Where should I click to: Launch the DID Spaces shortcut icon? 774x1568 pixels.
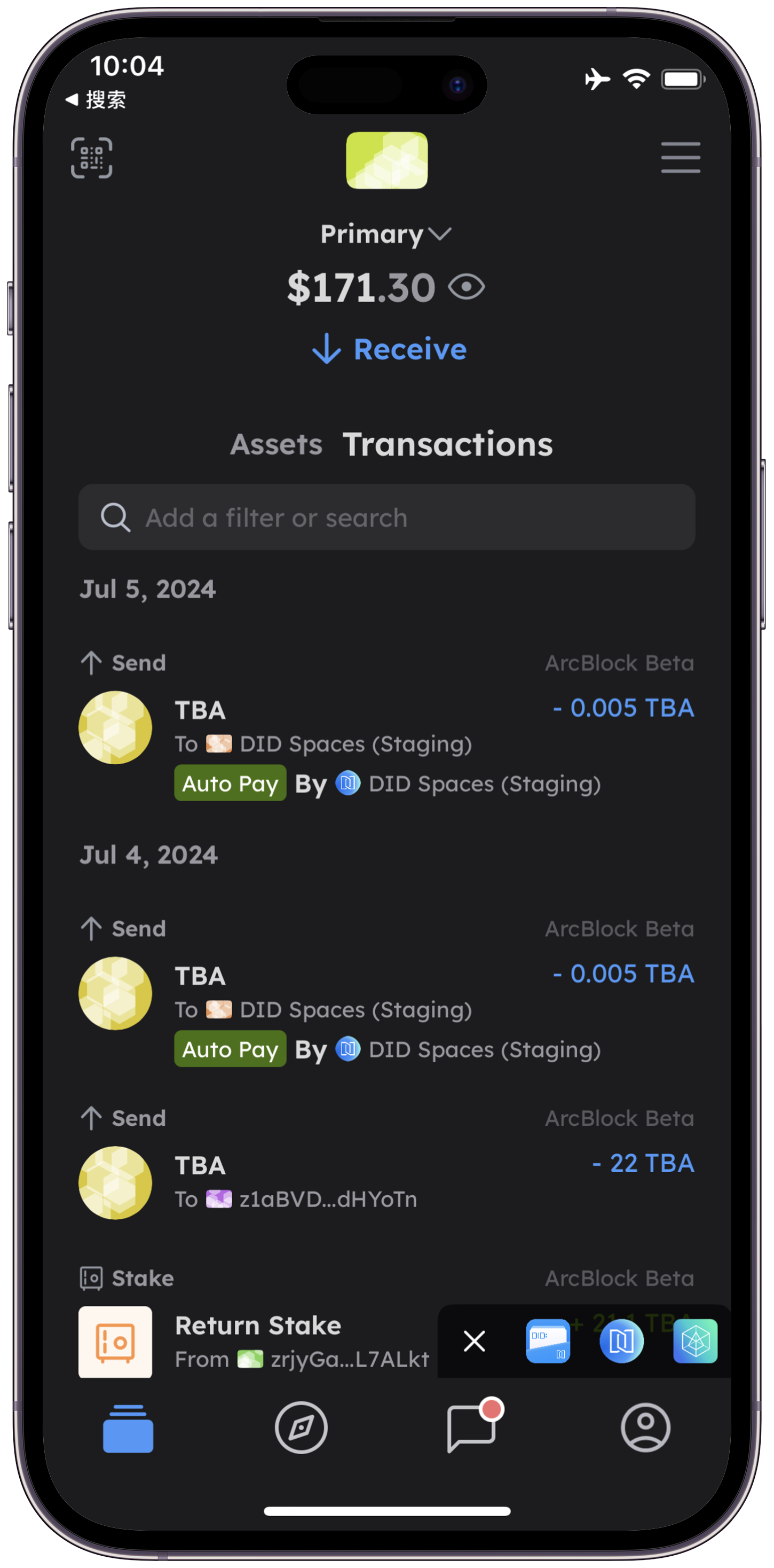tap(621, 1341)
